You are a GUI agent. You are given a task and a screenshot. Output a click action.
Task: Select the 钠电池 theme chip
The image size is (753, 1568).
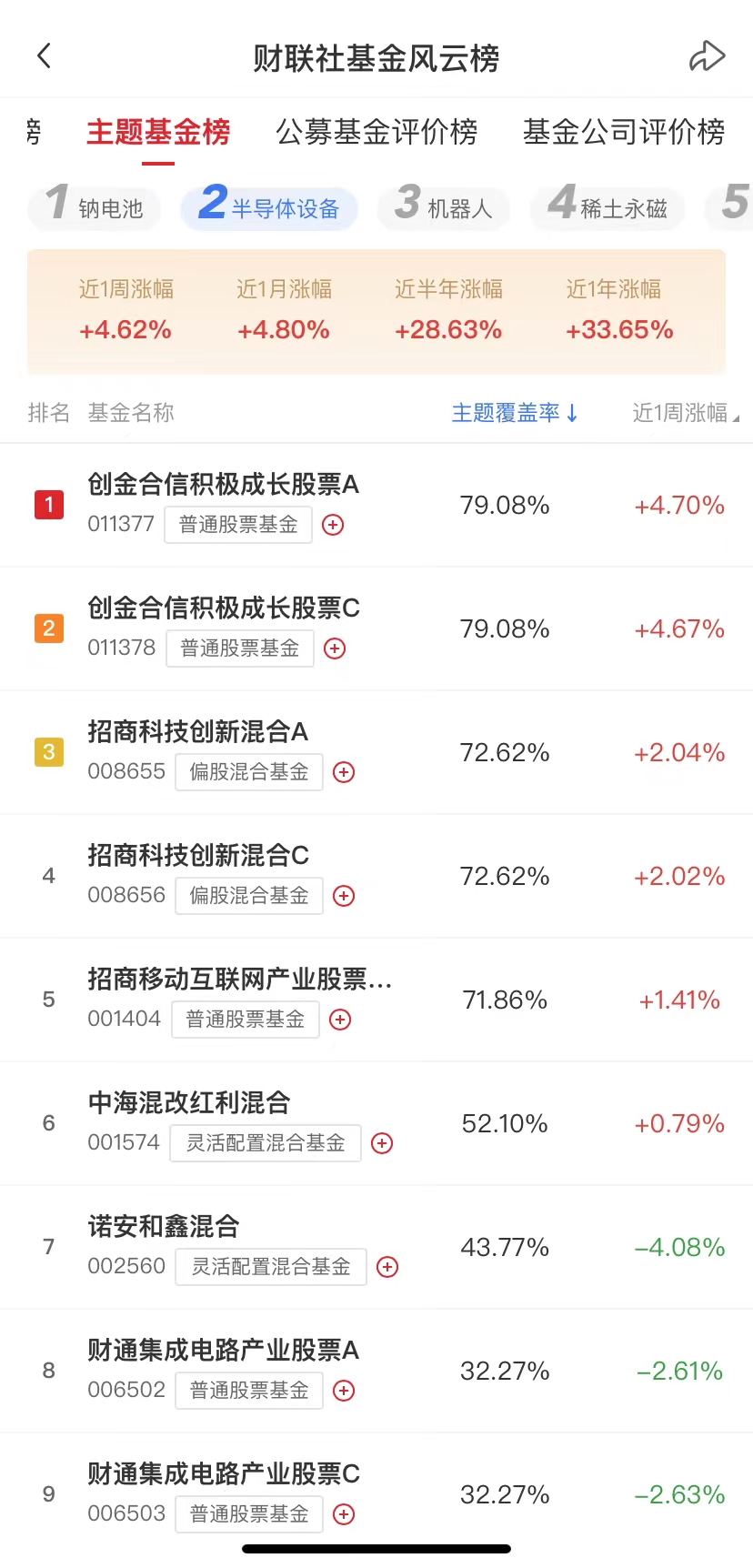click(x=95, y=206)
